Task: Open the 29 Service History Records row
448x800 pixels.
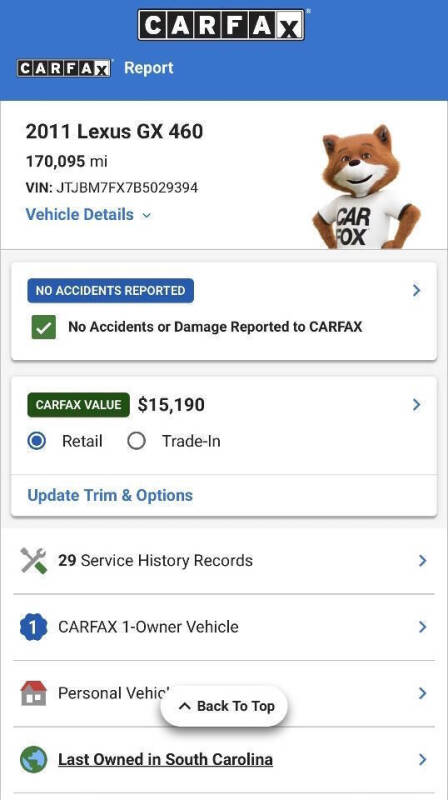Action: point(223,561)
